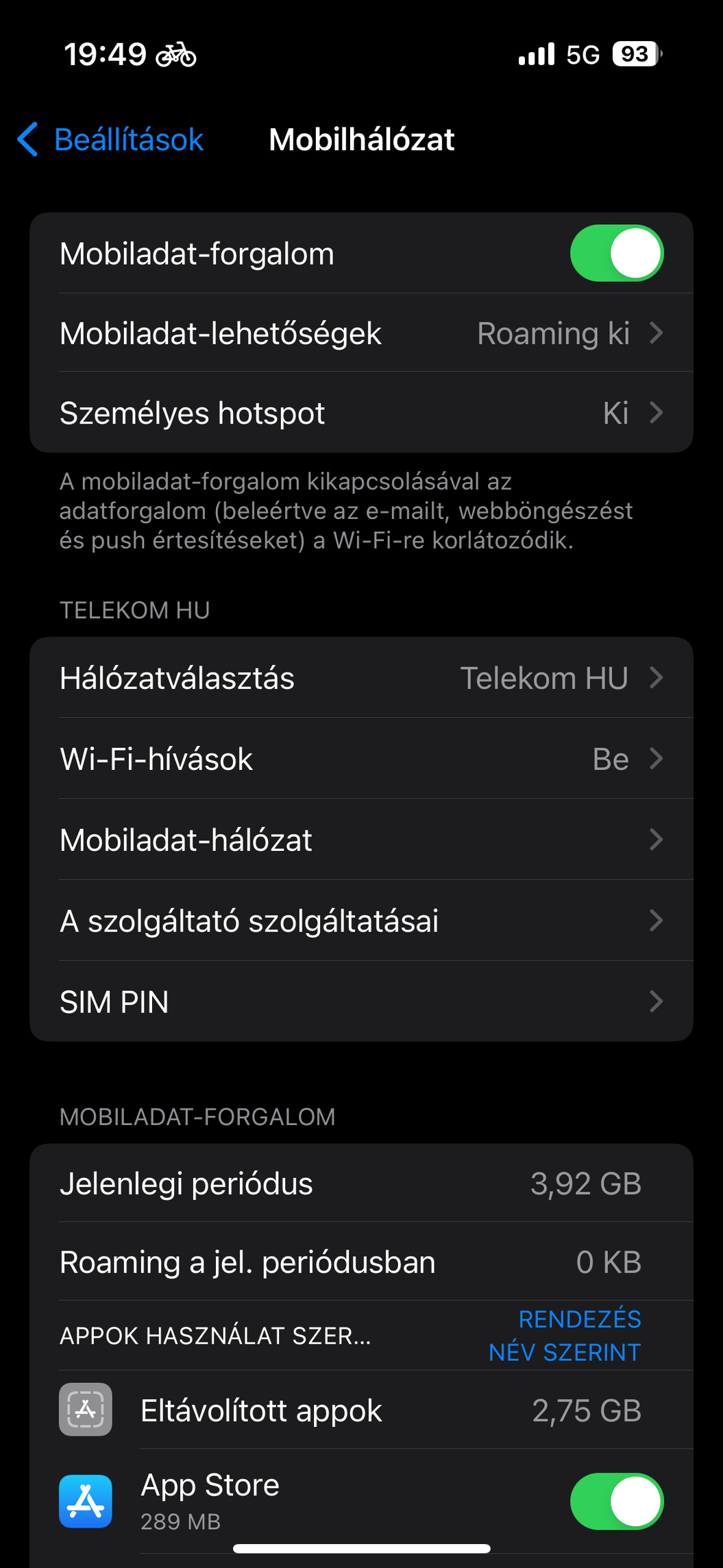Open Személyes hotspot settings
This screenshot has width=723, height=1568.
361,413
